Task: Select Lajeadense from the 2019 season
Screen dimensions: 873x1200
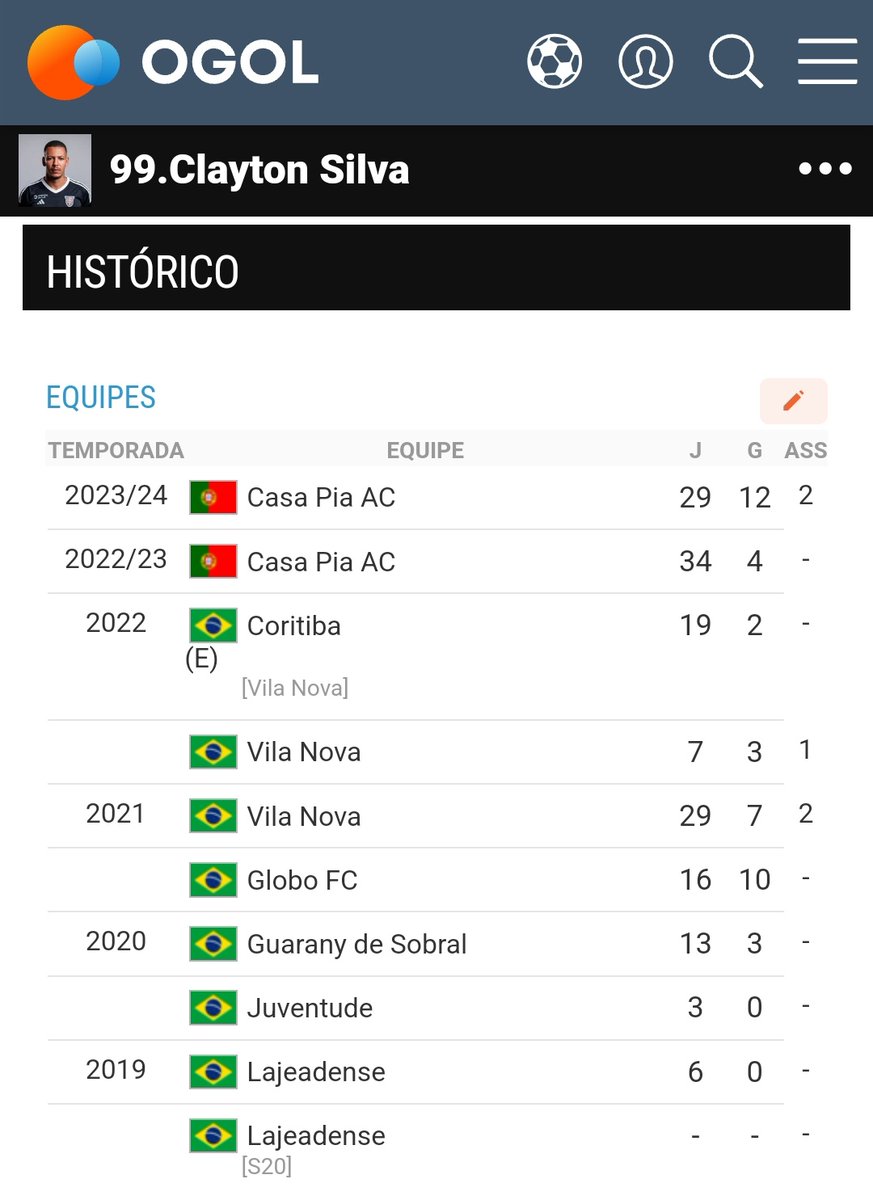Action: click(x=316, y=1072)
